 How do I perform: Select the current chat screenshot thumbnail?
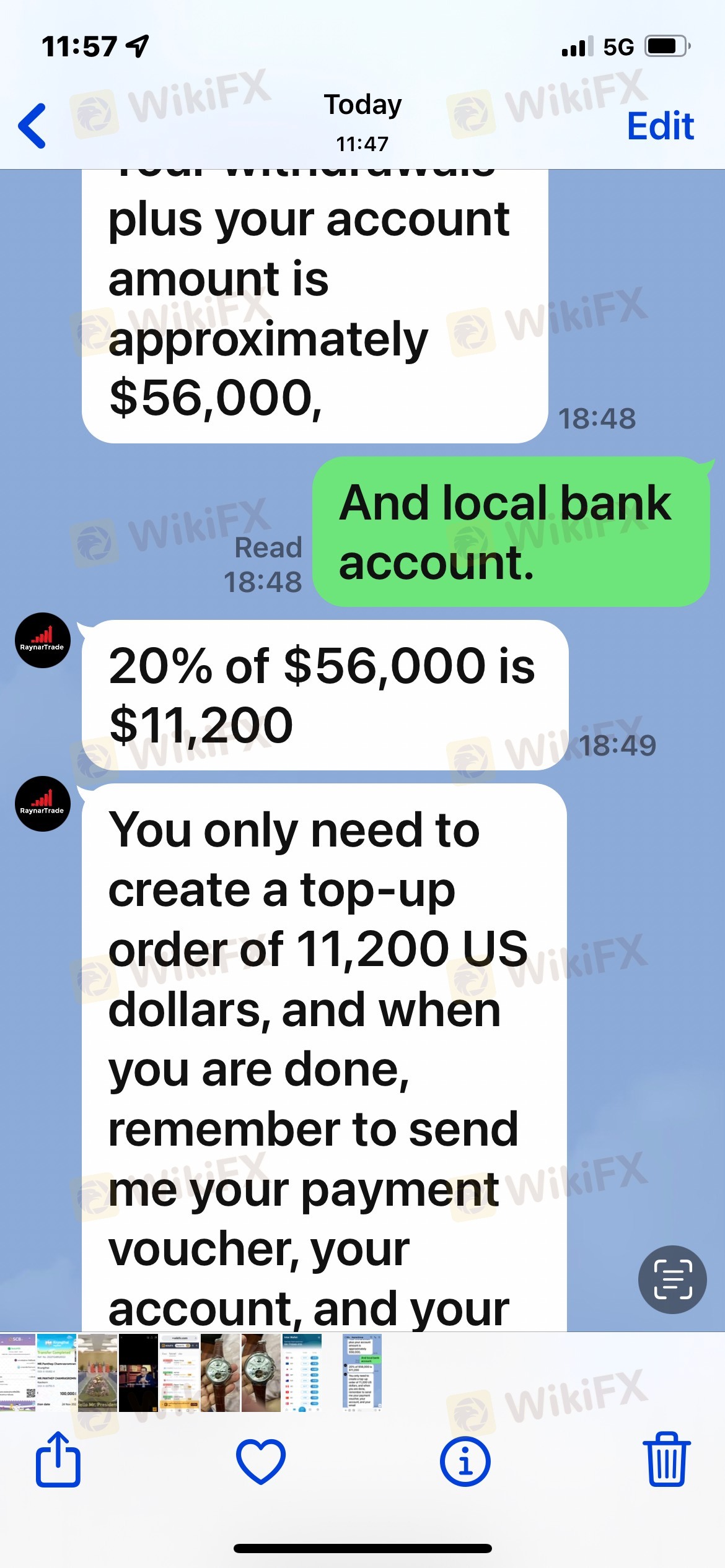pos(362,1372)
